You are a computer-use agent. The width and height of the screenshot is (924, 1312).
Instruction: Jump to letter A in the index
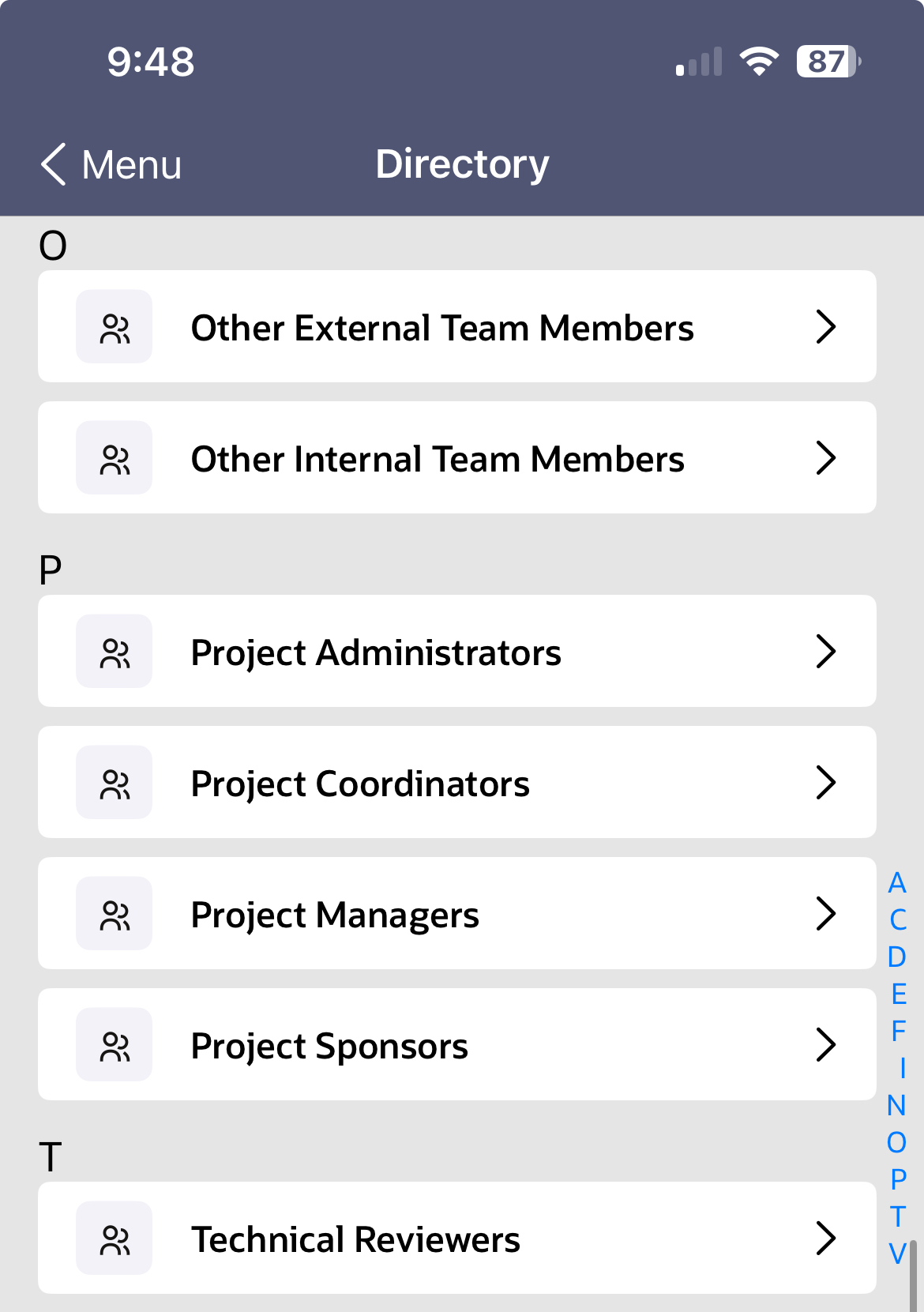(896, 882)
